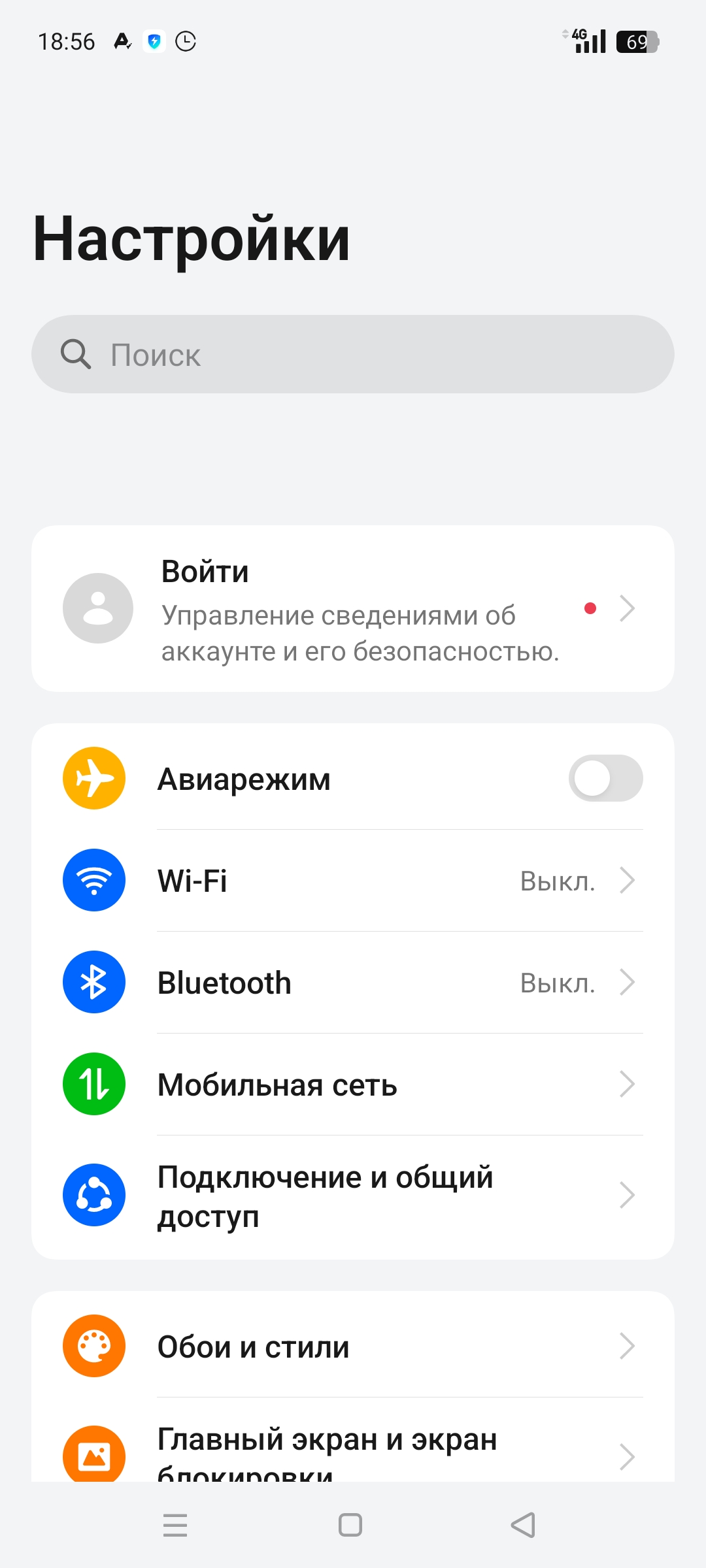Tap the Поиск search field

353,354
